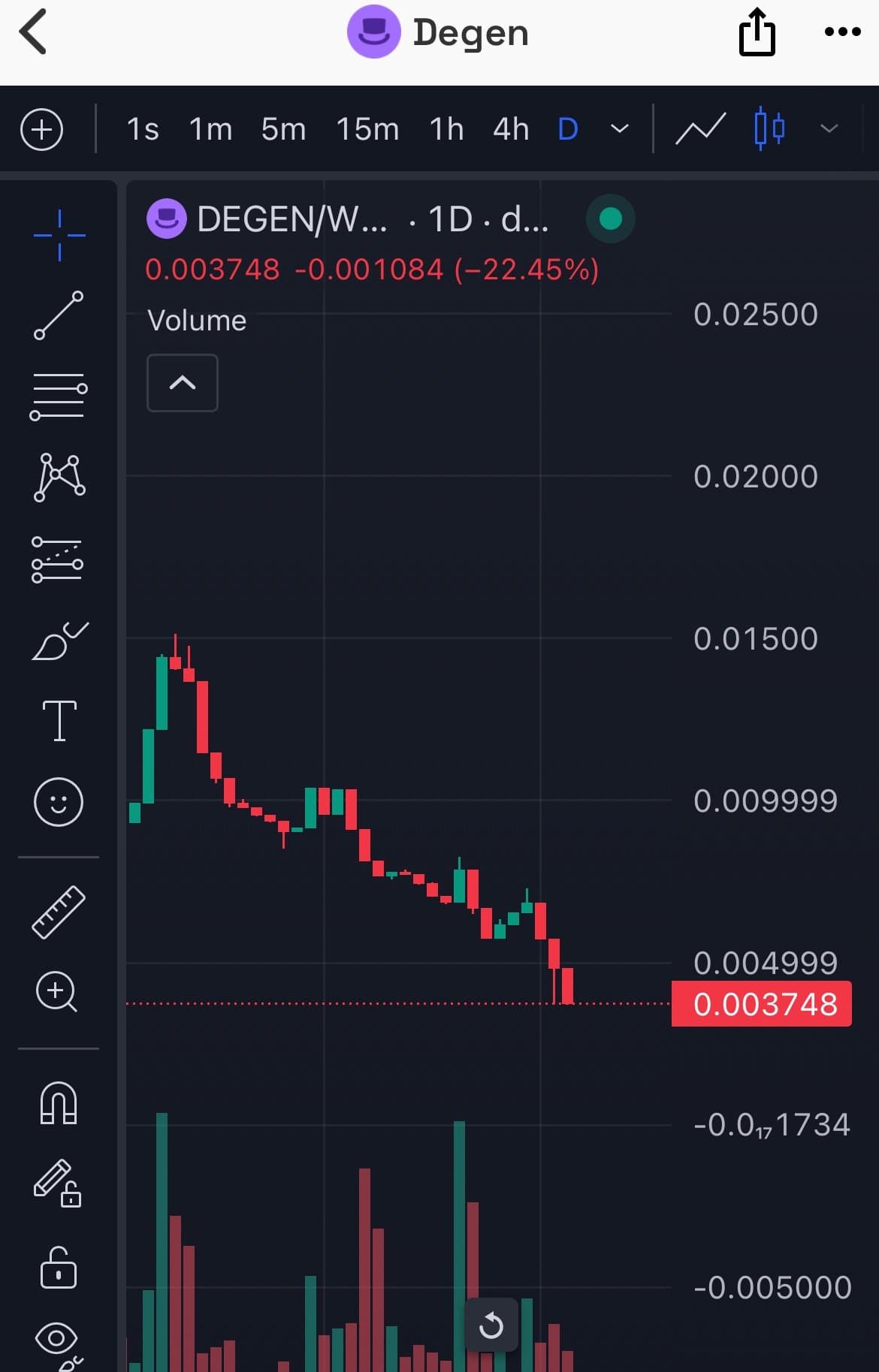Switch to line chart style
The image size is (879, 1372).
tap(700, 129)
